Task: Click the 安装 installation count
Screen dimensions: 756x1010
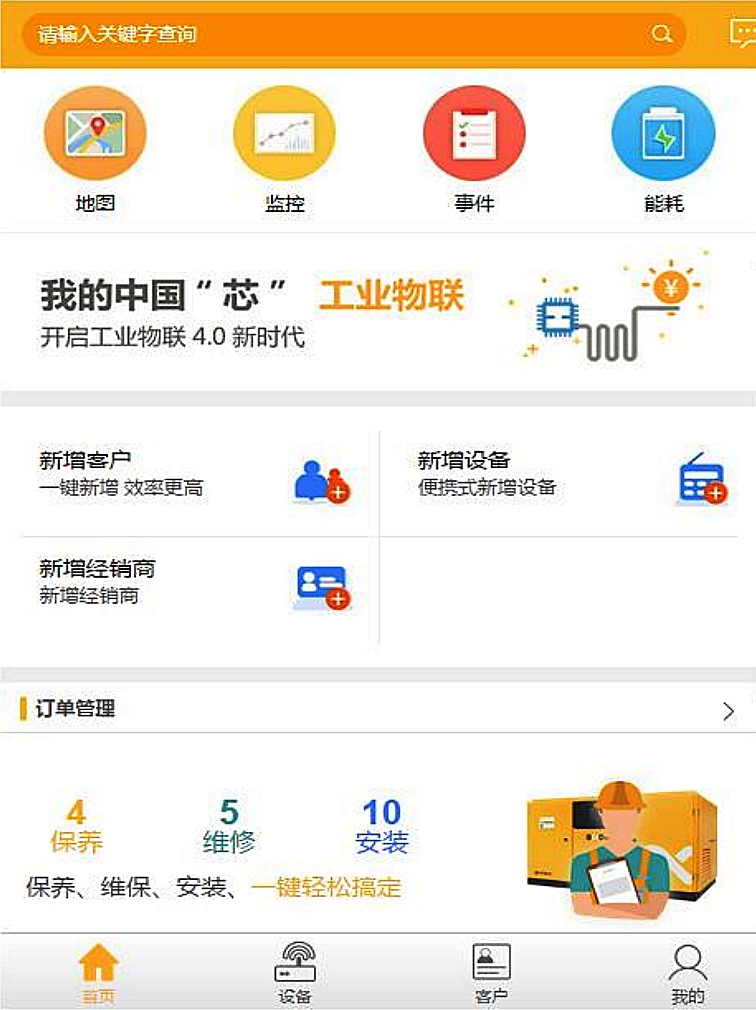Action: pos(383,818)
